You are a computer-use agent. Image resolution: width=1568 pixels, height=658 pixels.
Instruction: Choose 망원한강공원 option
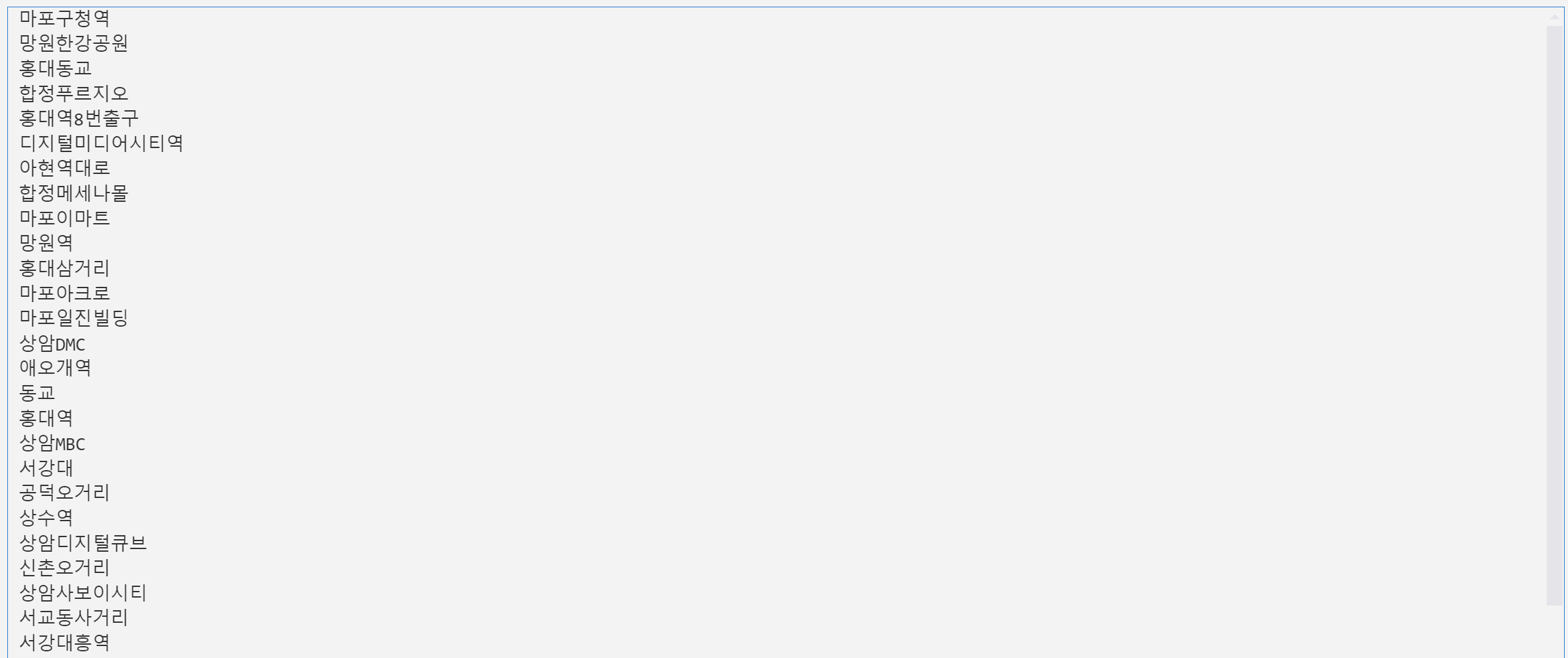74,43
